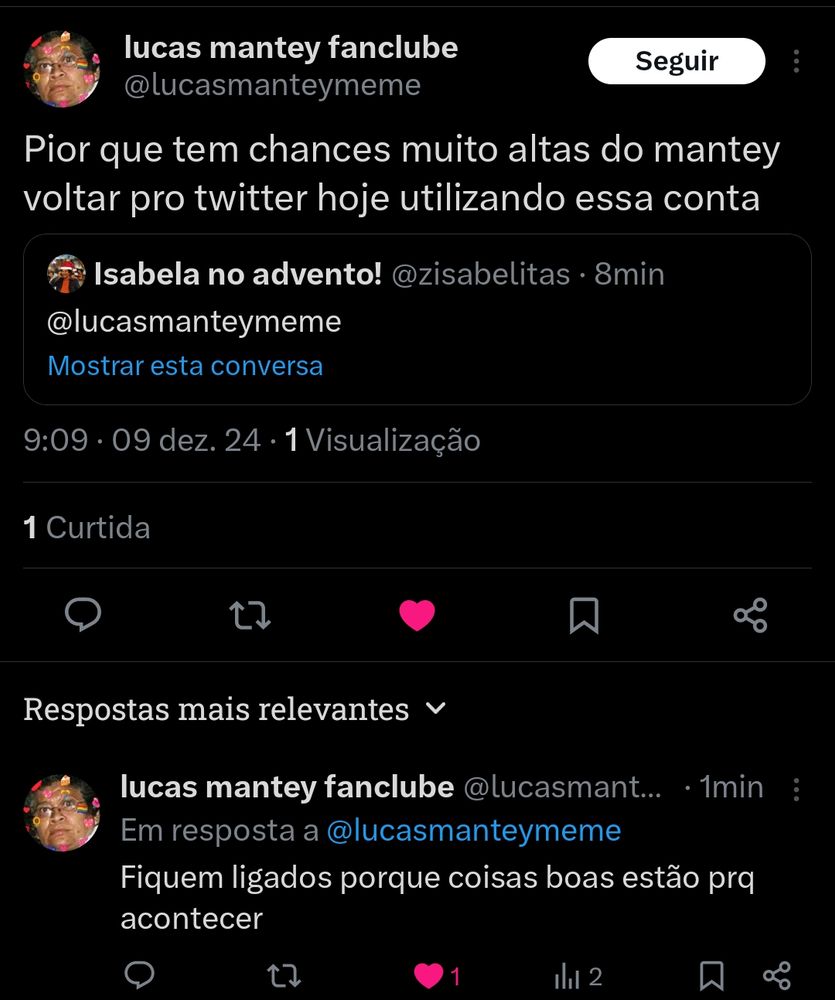This screenshot has width=835, height=1000.
Task: Share the main post
Action: [750, 615]
